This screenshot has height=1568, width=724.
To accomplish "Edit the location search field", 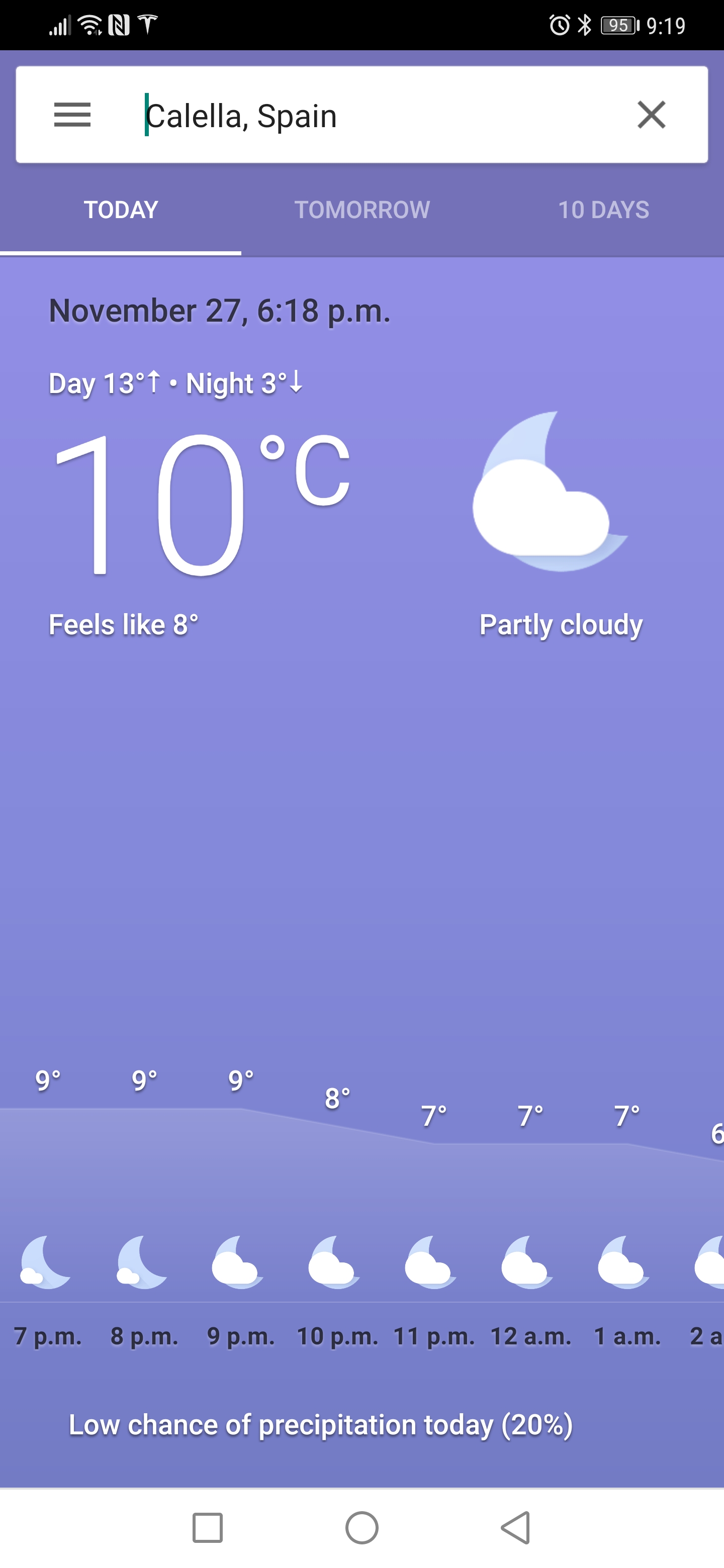I will click(366, 116).
